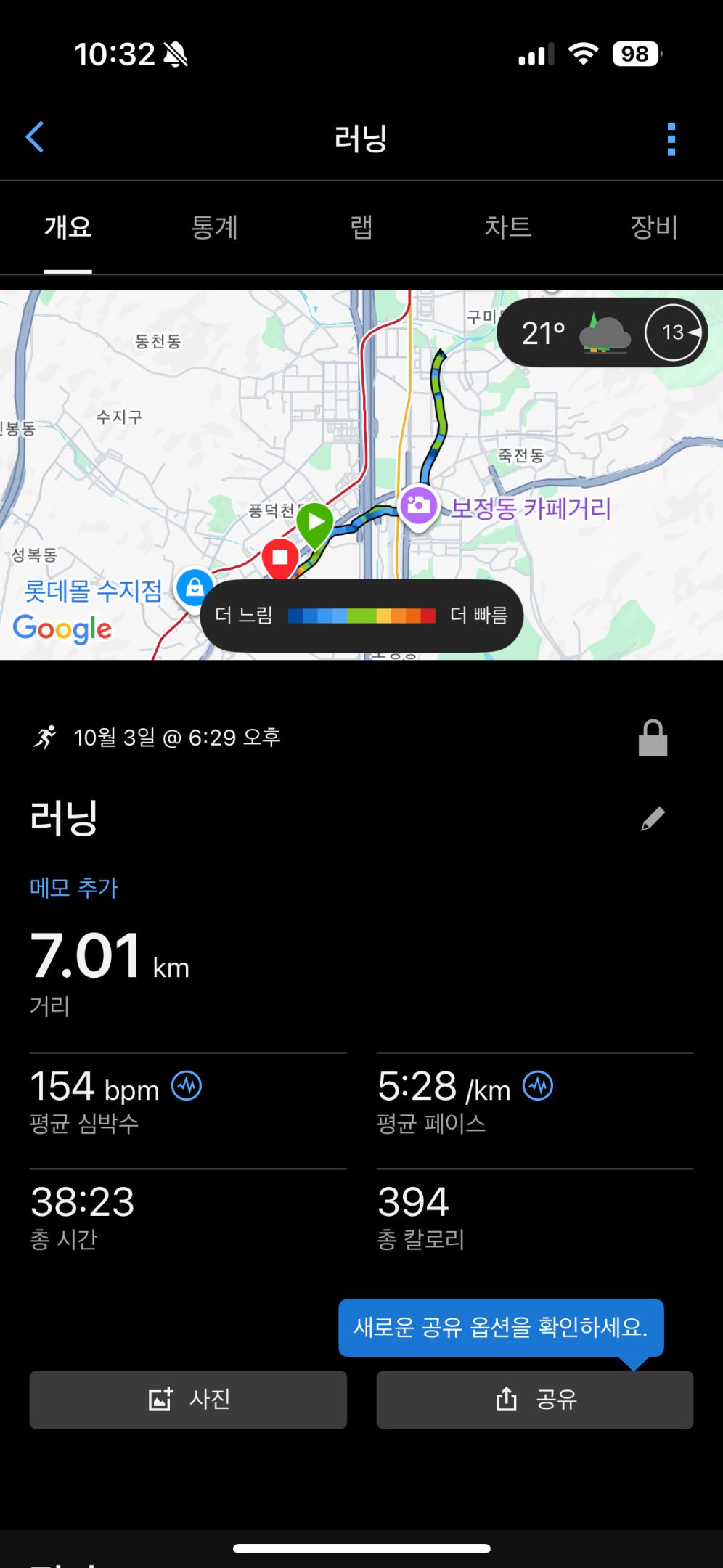Tap the 사진 button to add photos

click(188, 1400)
